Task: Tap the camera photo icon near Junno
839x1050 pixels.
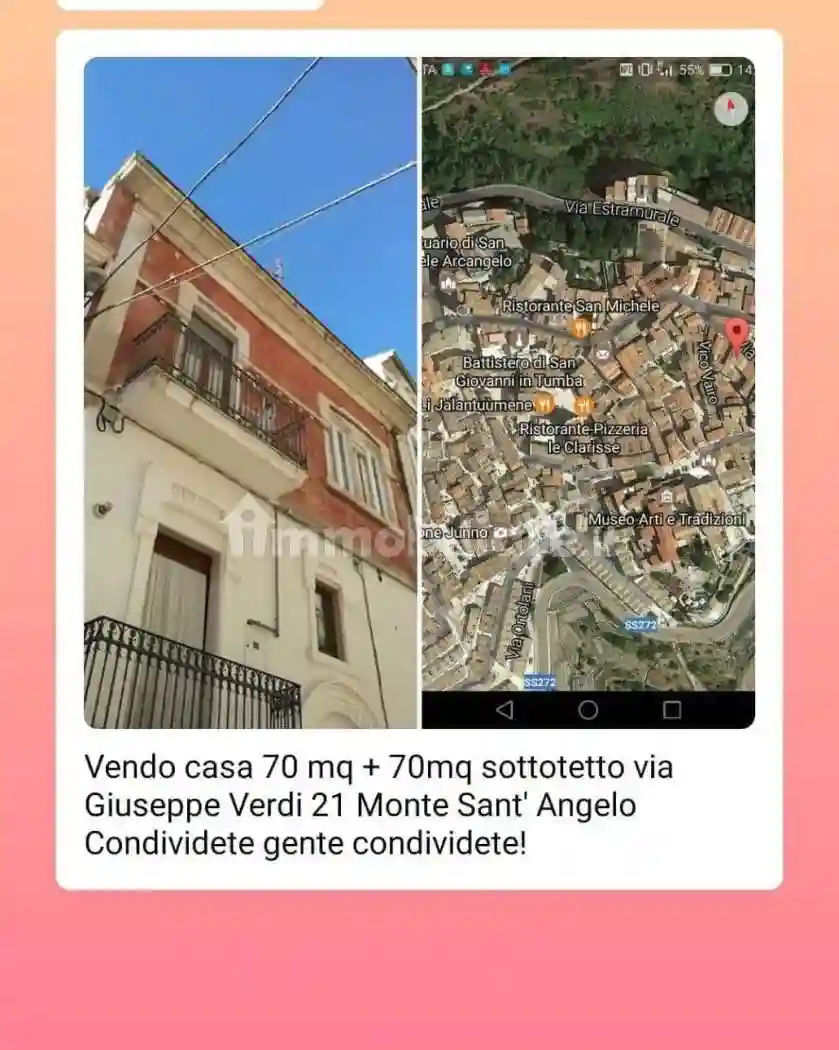Action: coord(502,530)
